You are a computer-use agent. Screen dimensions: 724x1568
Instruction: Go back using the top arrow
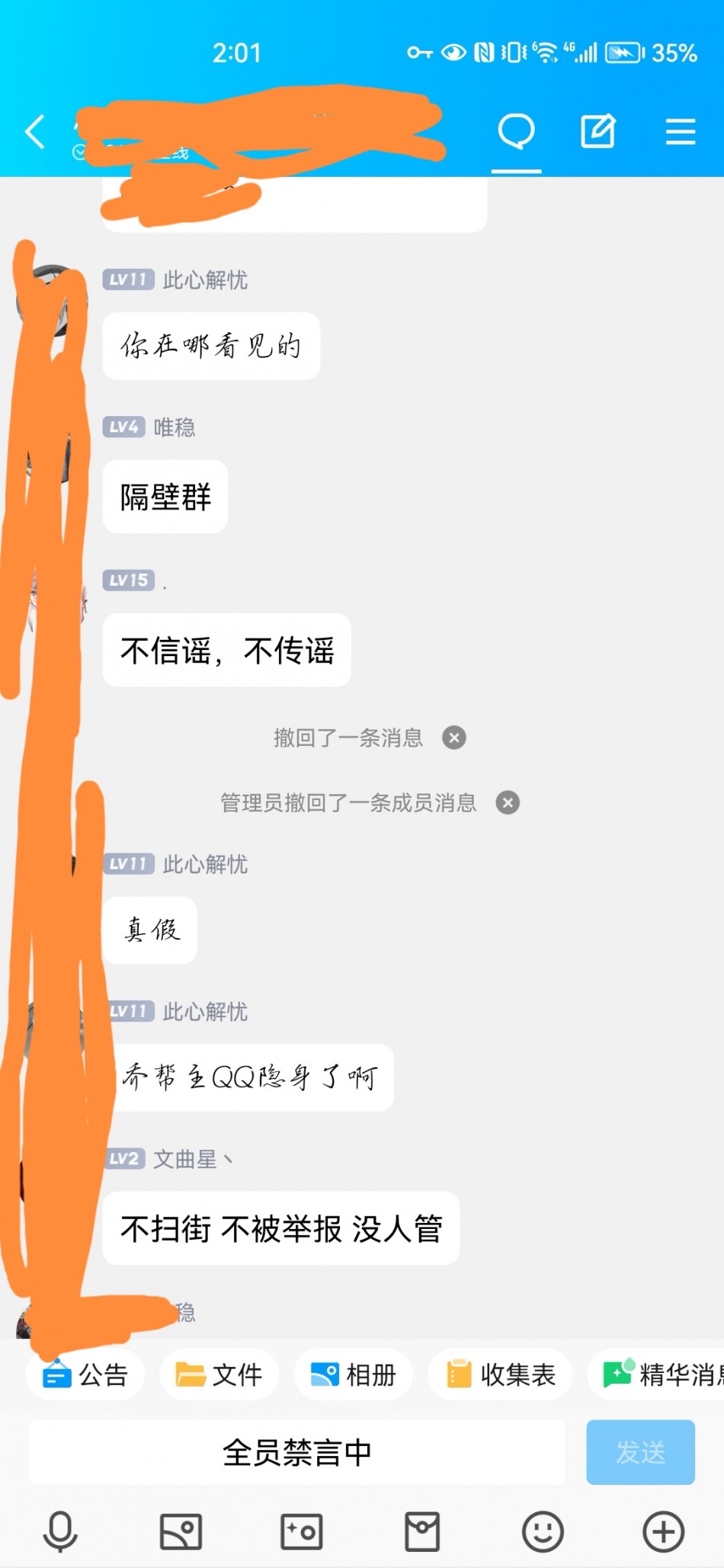click(35, 132)
